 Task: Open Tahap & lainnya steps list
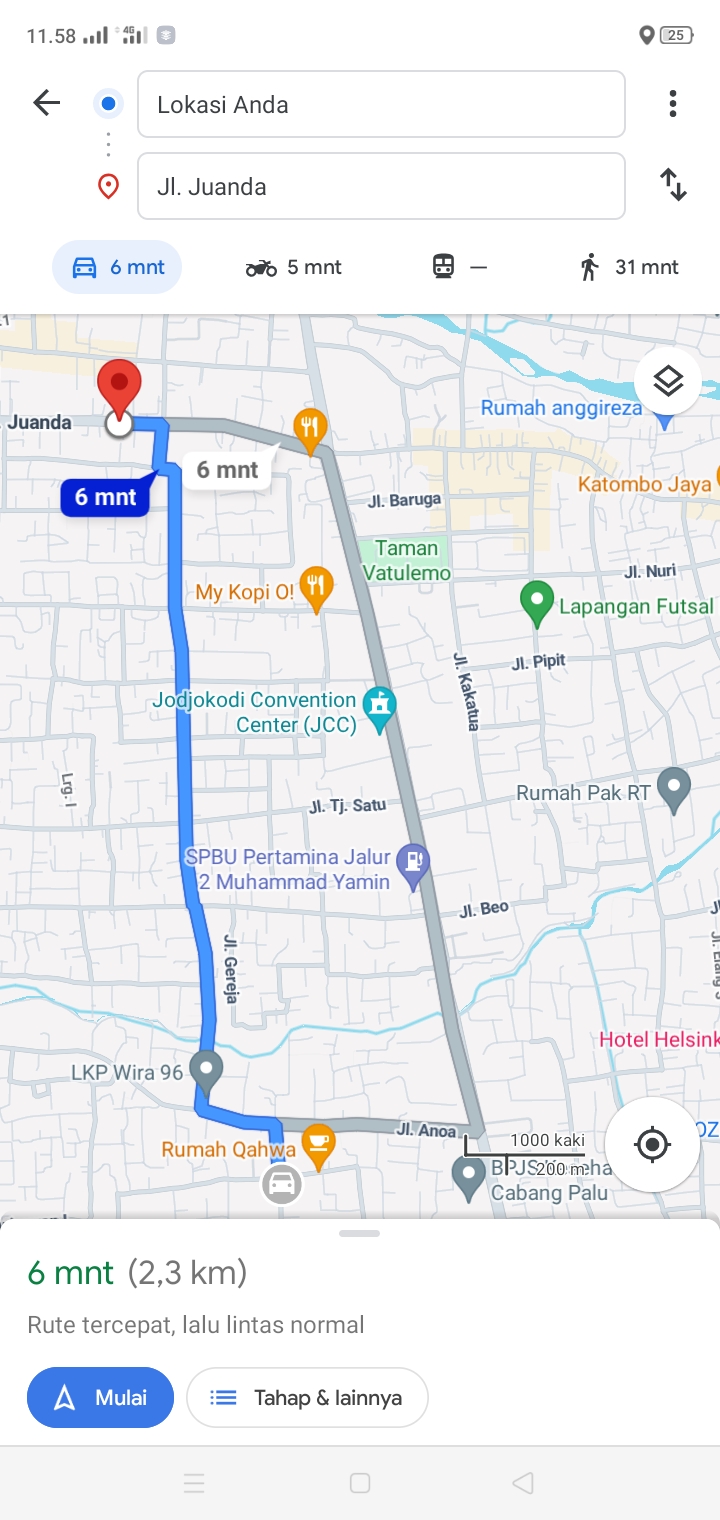point(307,1397)
